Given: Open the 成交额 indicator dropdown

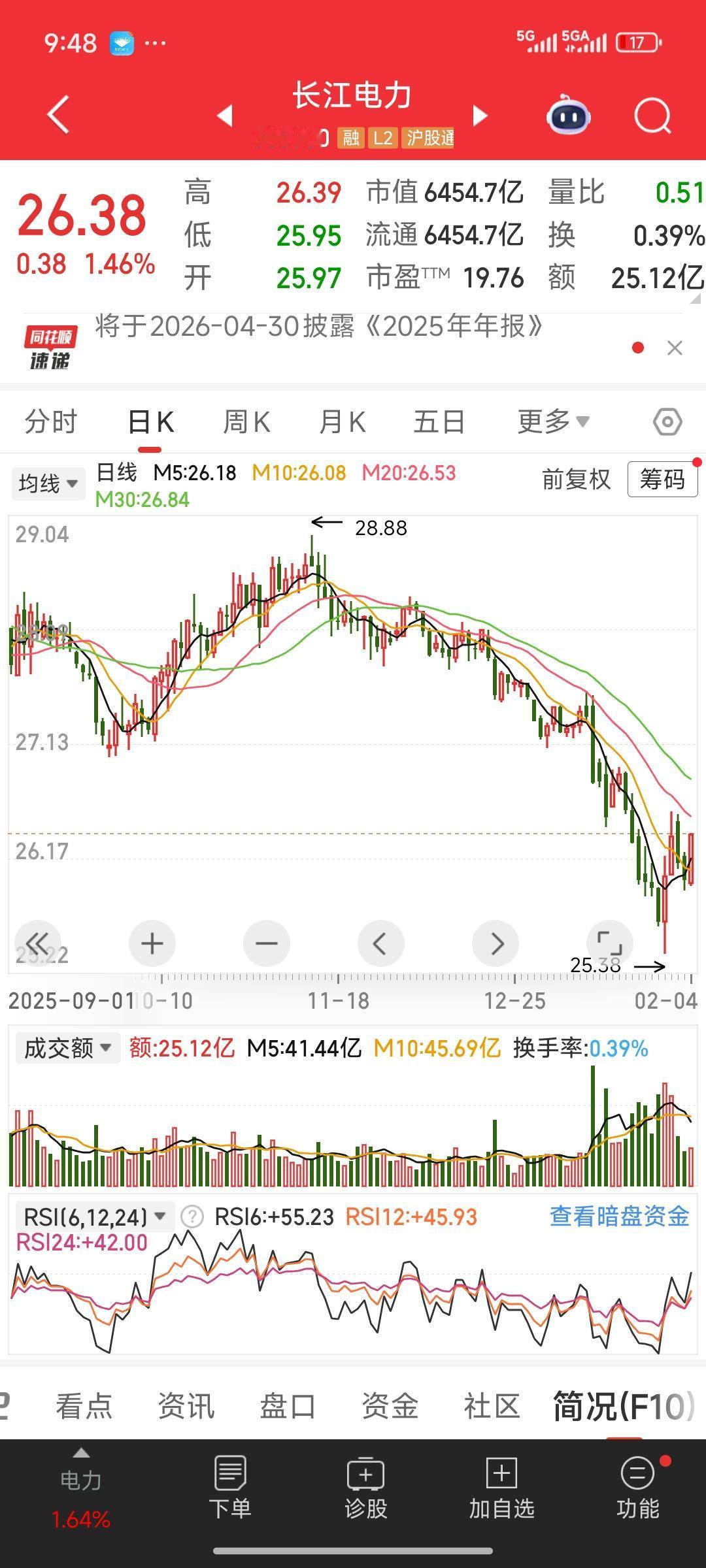Looking at the screenshot, I should [67, 1046].
